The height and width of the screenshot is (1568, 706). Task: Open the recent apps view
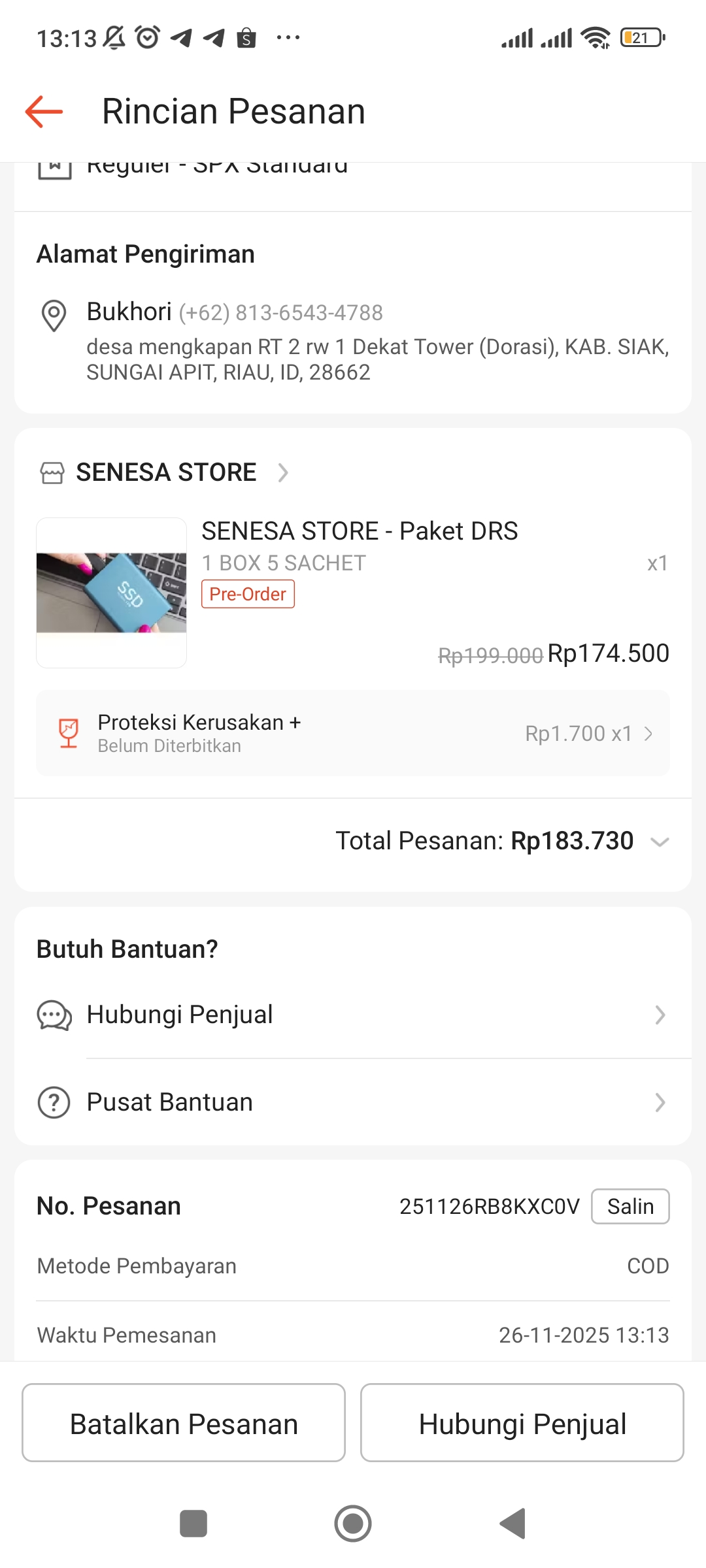click(193, 1524)
